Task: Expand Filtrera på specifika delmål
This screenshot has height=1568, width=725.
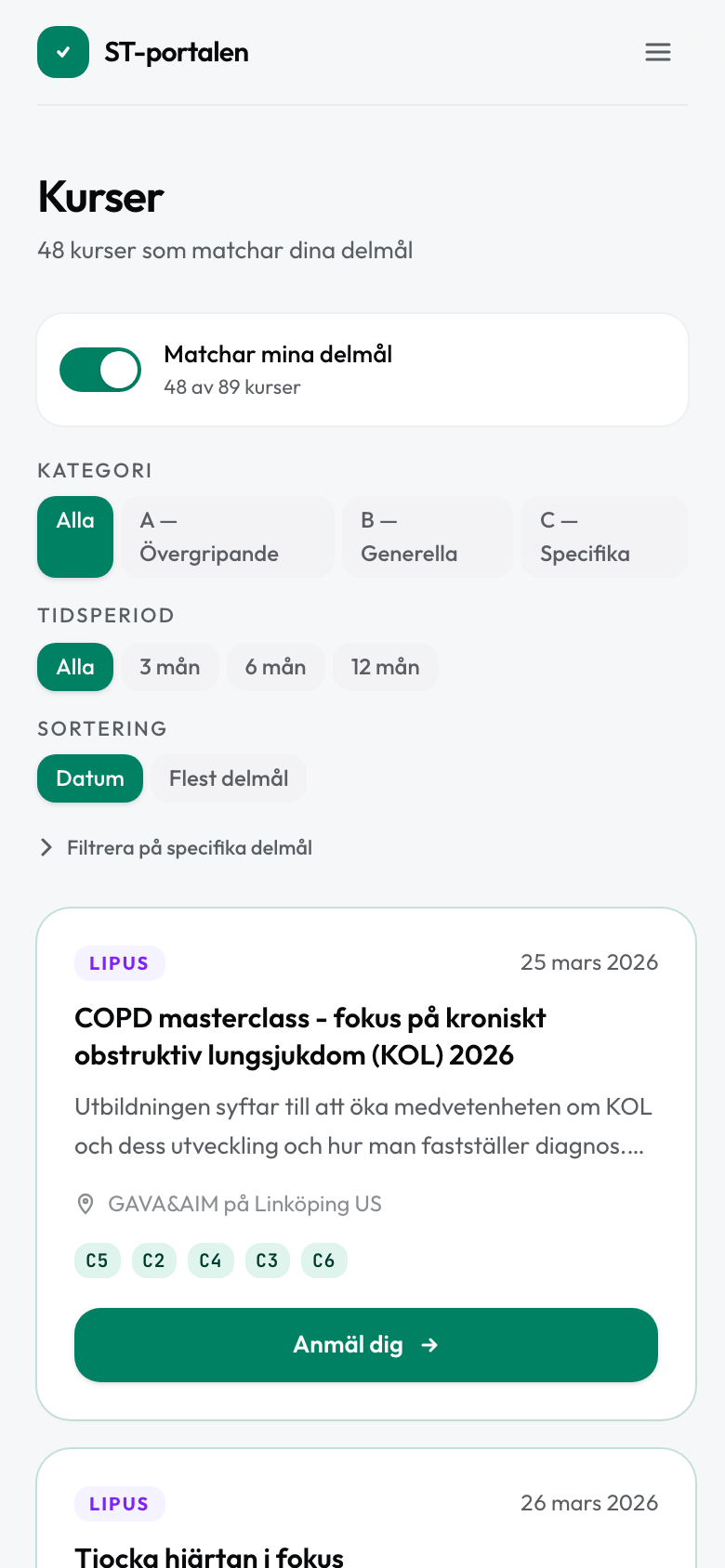Action: click(191, 847)
